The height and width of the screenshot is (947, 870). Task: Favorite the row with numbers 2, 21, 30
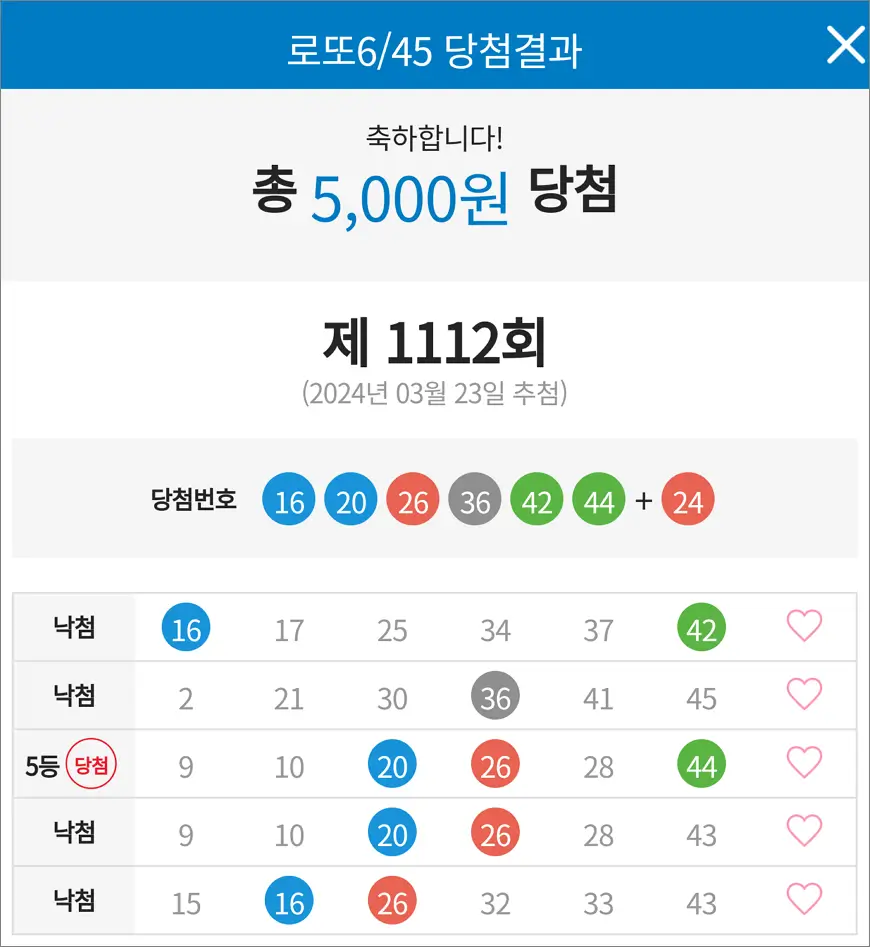pyautogui.click(x=804, y=695)
